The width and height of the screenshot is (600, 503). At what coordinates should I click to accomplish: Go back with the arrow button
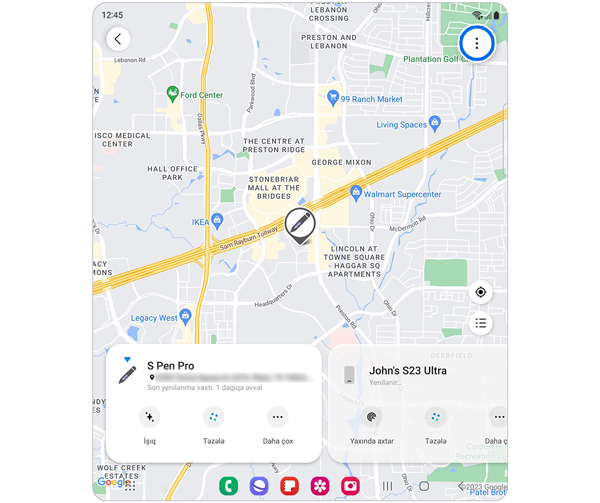click(118, 39)
